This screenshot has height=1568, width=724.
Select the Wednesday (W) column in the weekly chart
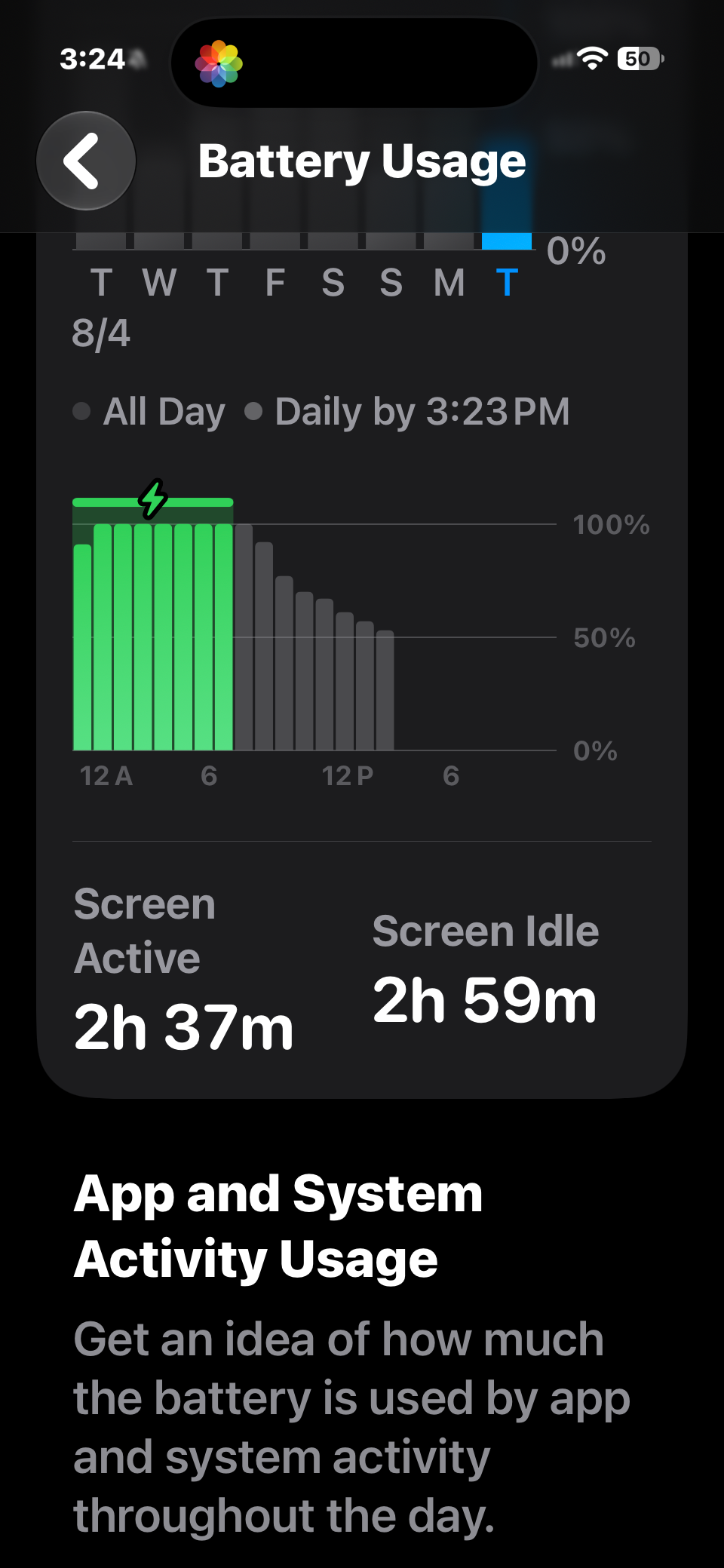click(159, 283)
